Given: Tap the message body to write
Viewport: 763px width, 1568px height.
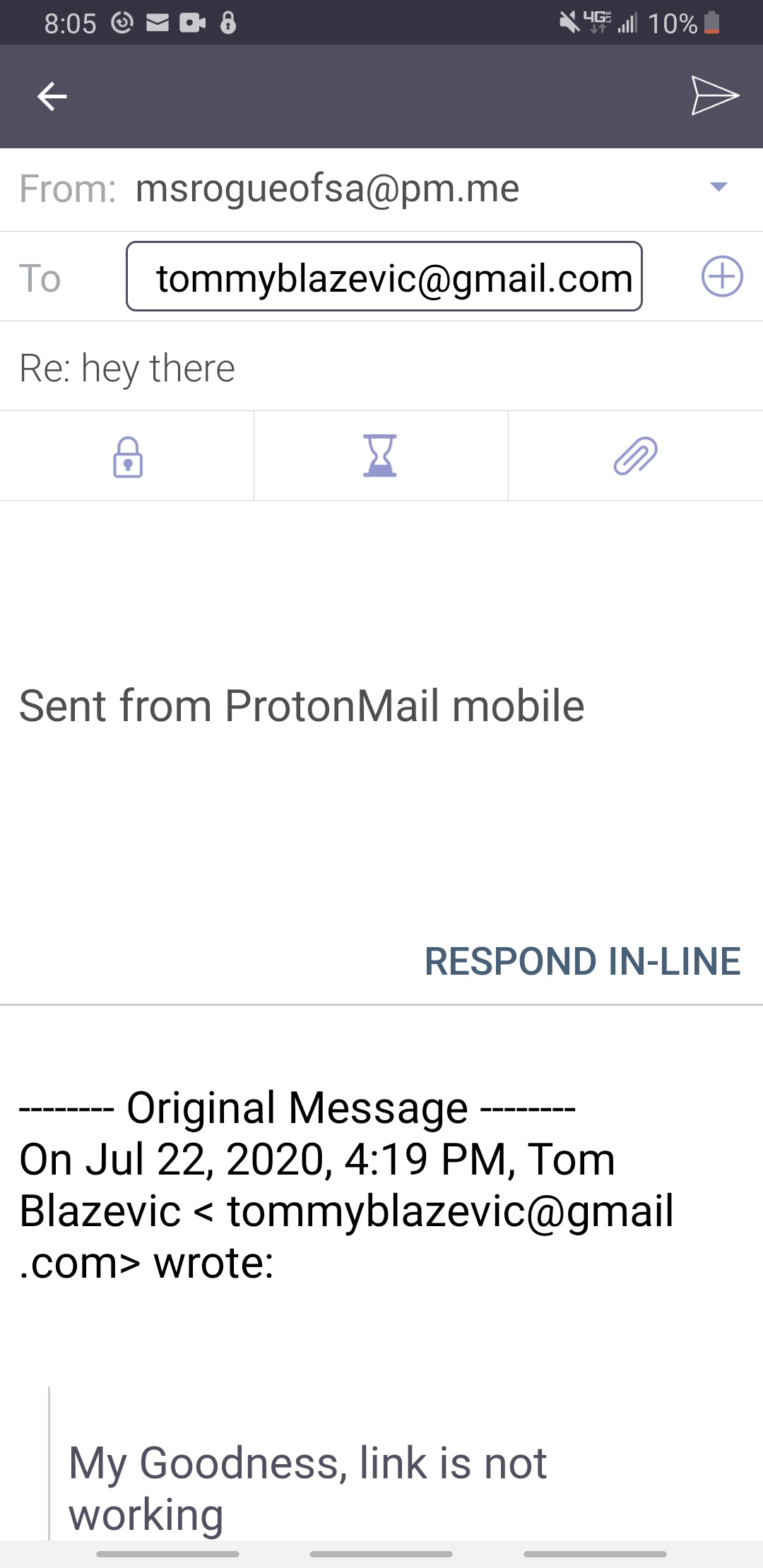Looking at the screenshot, I should [381, 600].
